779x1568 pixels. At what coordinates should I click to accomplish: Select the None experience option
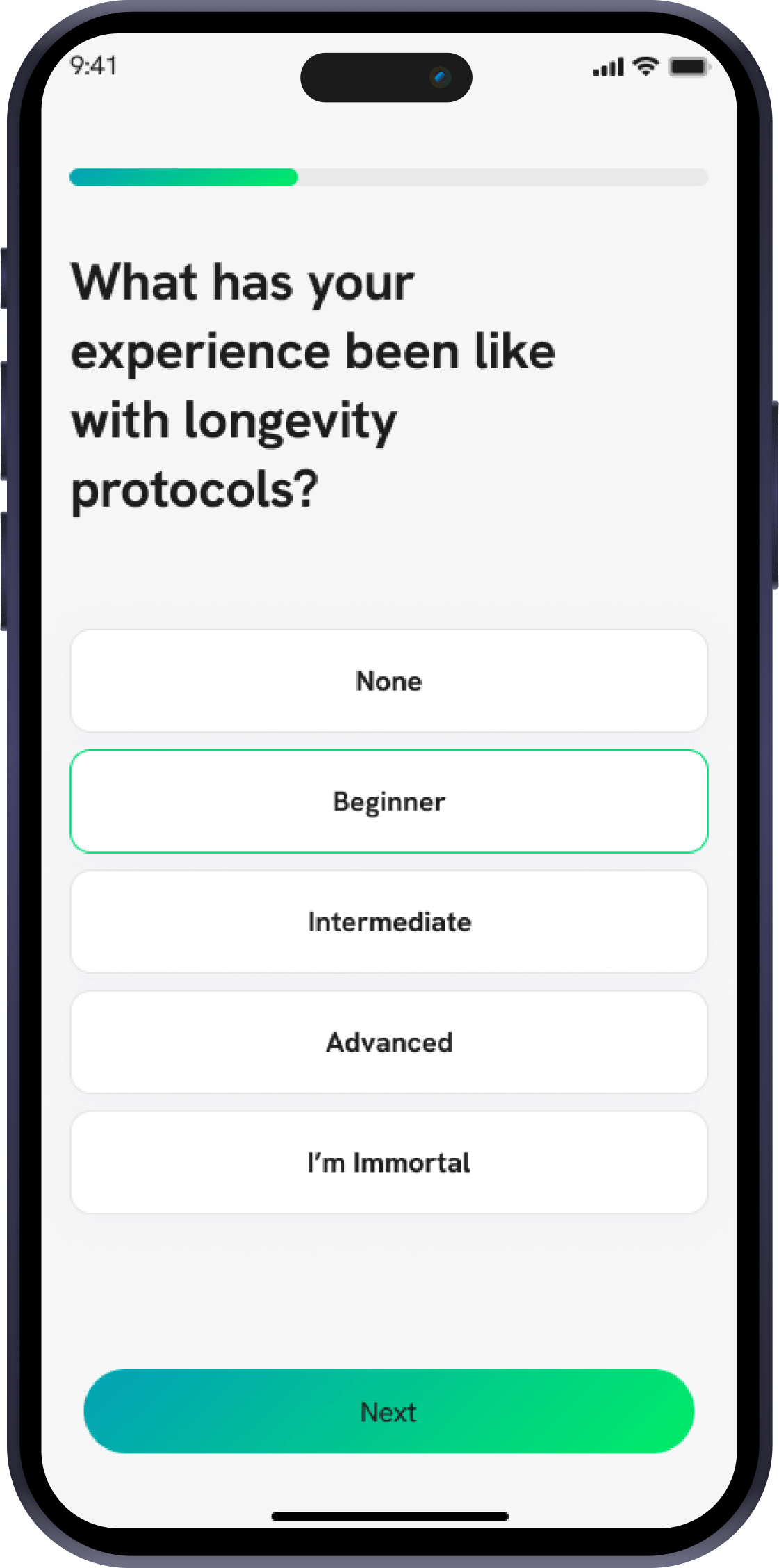(x=388, y=681)
